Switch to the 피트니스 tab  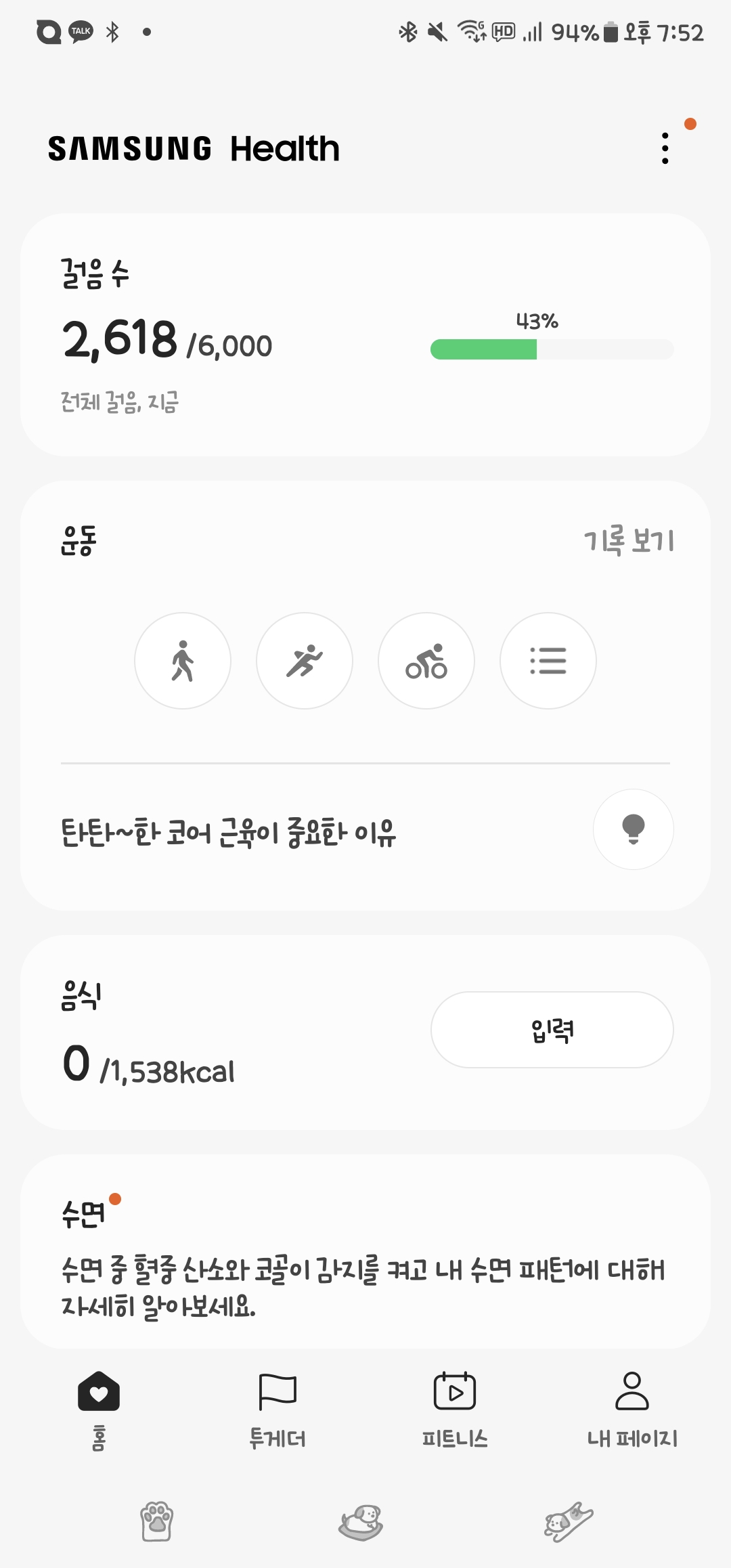(x=455, y=1408)
